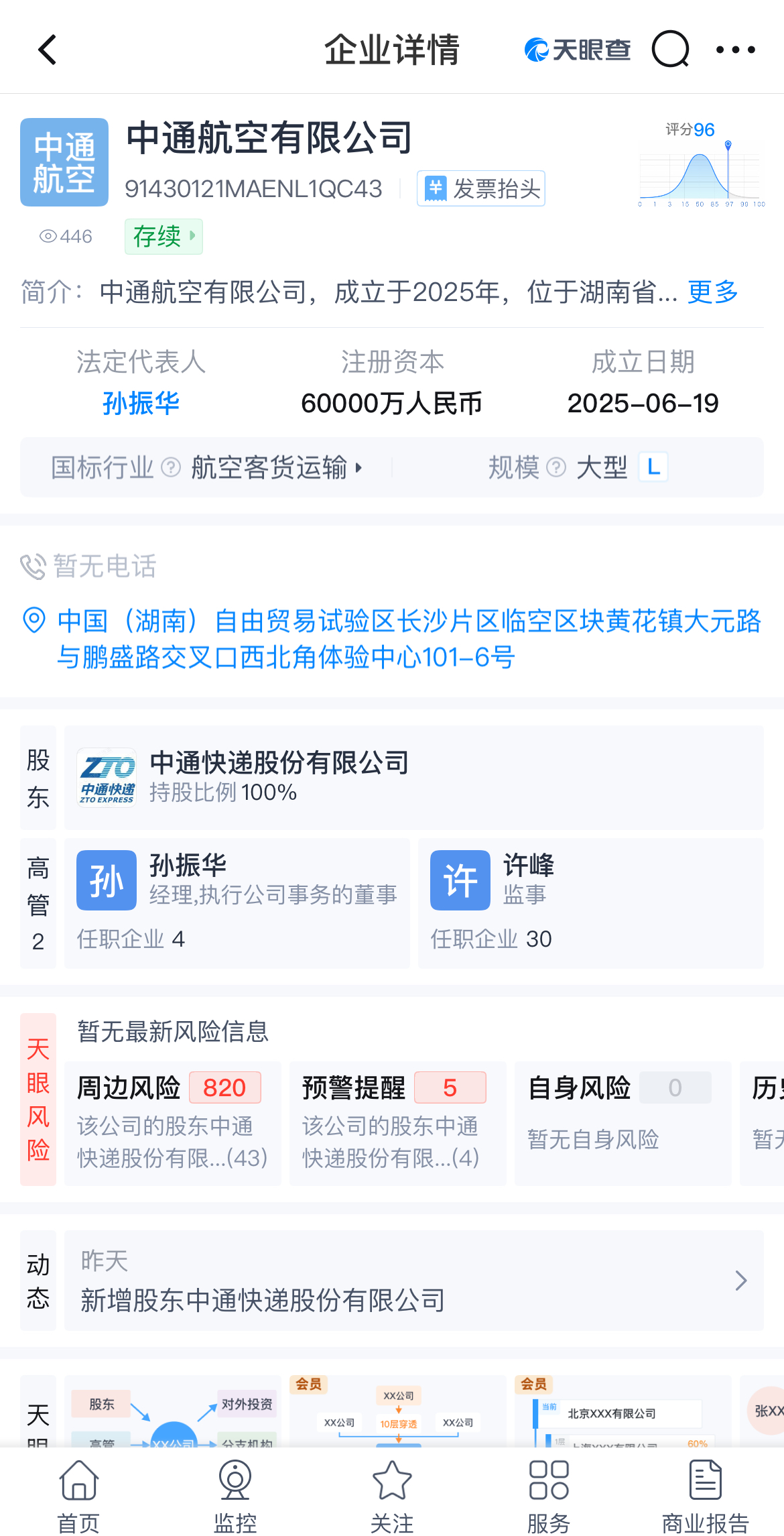Viewport: 784px width, 1536px height.
Task: Open the 预警提醒 5 warnings card
Action: point(397,1122)
